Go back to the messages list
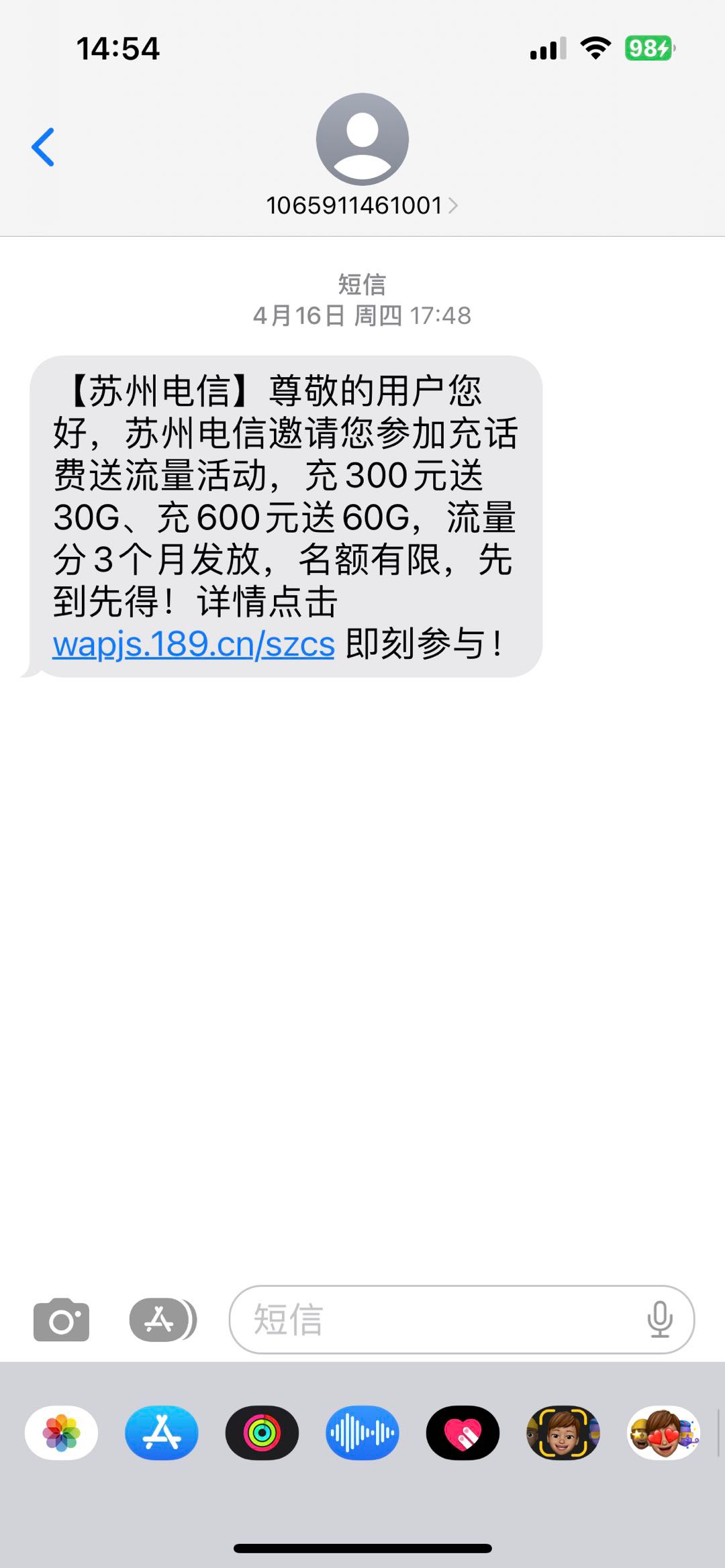Viewport: 725px width, 1568px height. 44,147
